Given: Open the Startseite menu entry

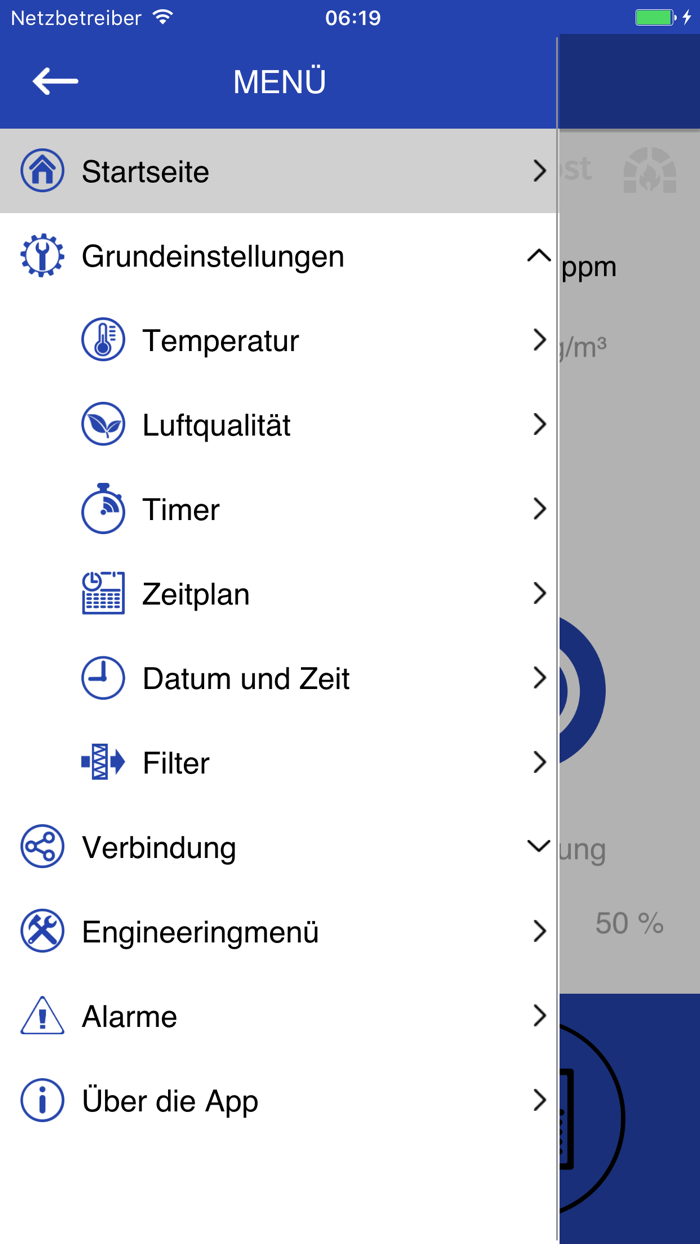Looking at the screenshot, I should coord(278,171).
